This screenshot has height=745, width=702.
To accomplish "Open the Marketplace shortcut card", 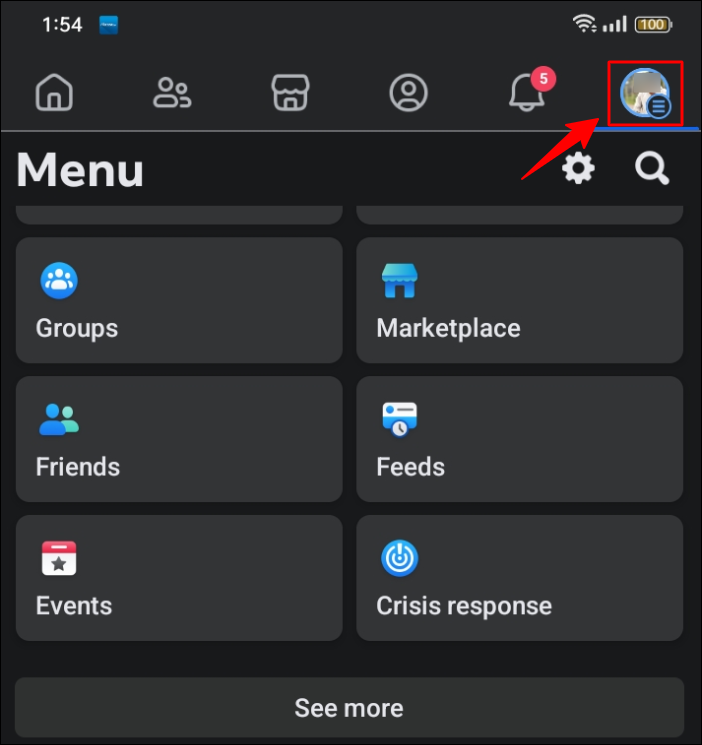I will [x=520, y=300].
